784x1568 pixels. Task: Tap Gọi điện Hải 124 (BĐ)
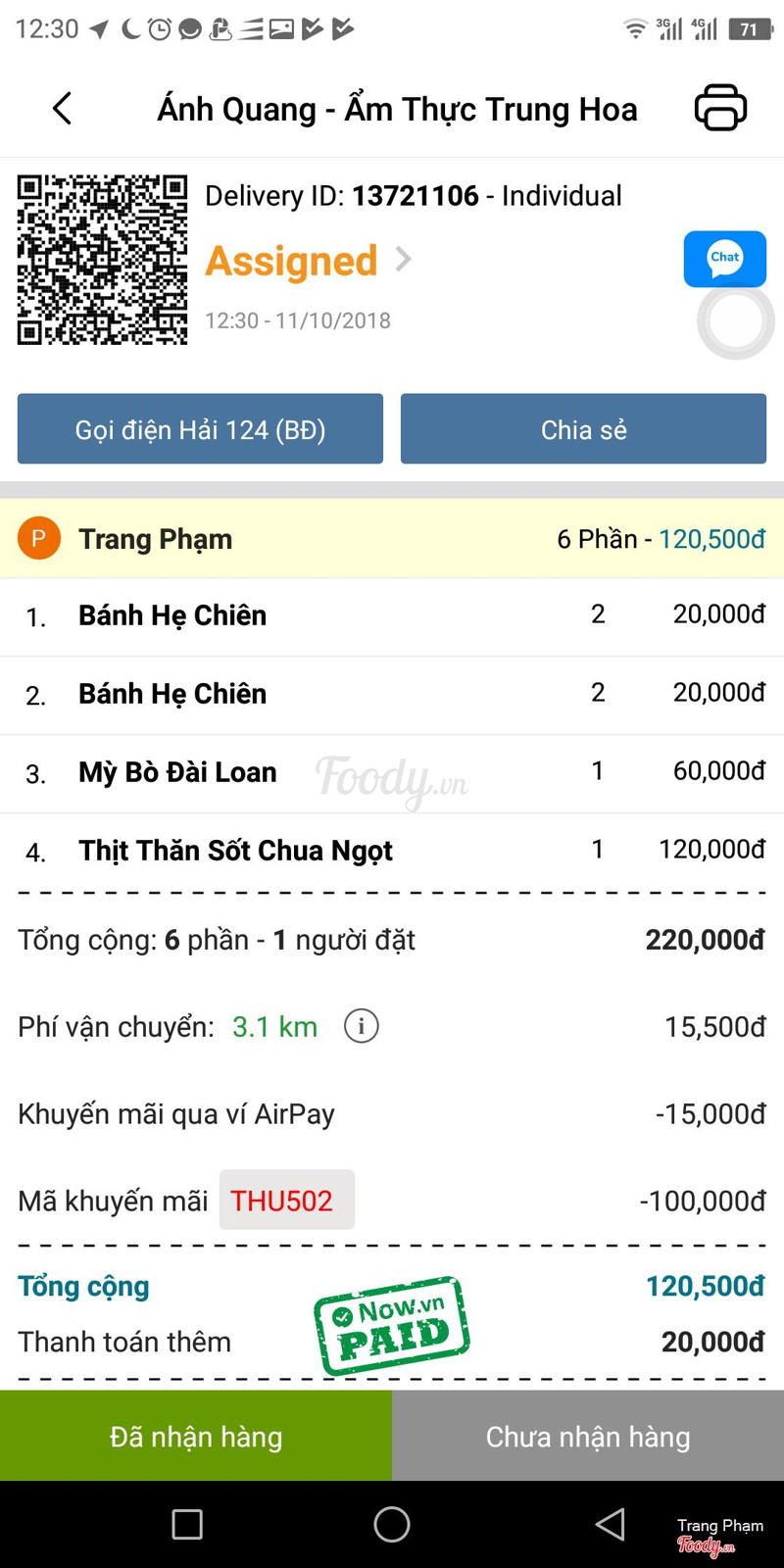[200, 429]
